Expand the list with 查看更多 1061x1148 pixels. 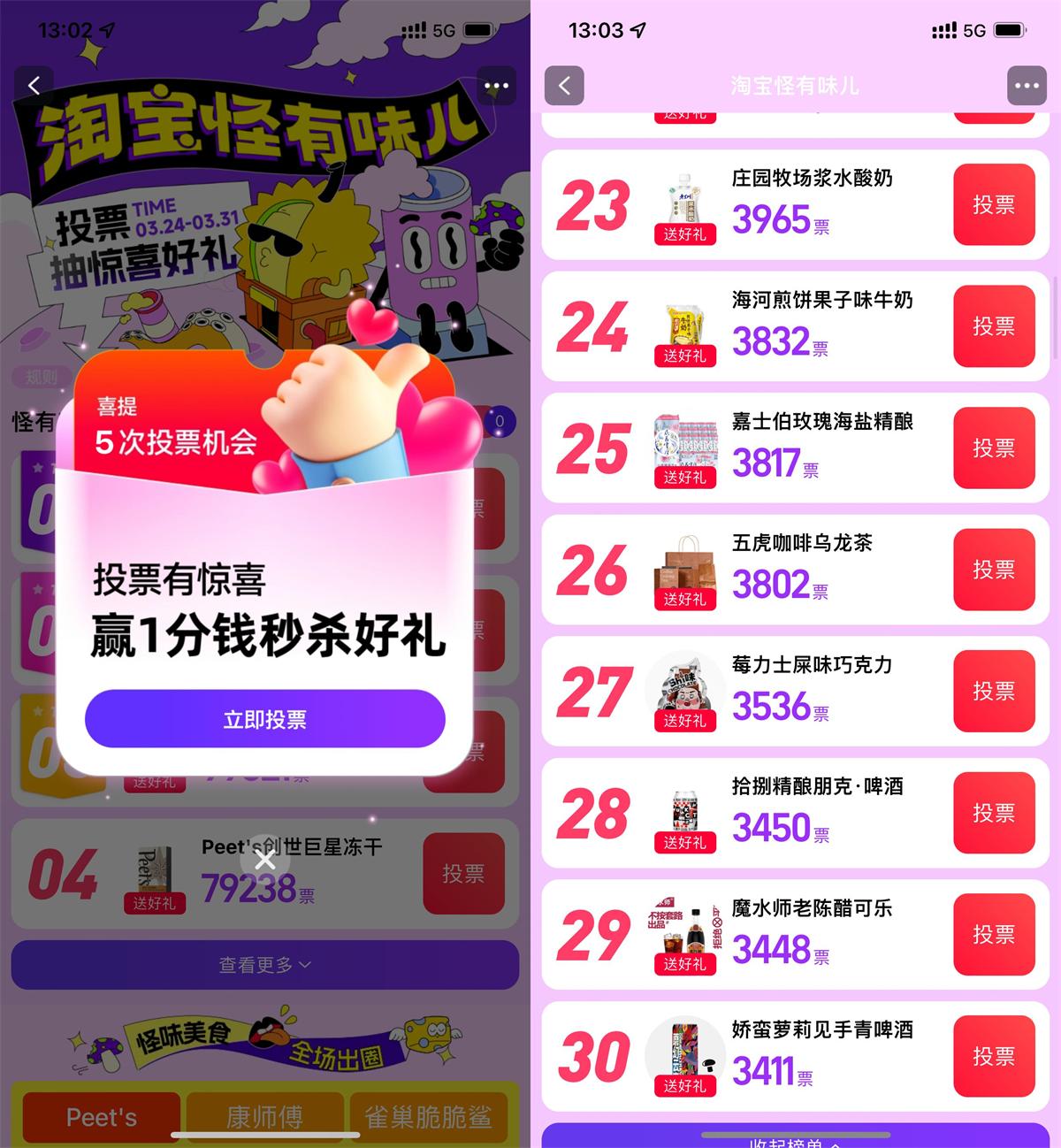[264, 965]
